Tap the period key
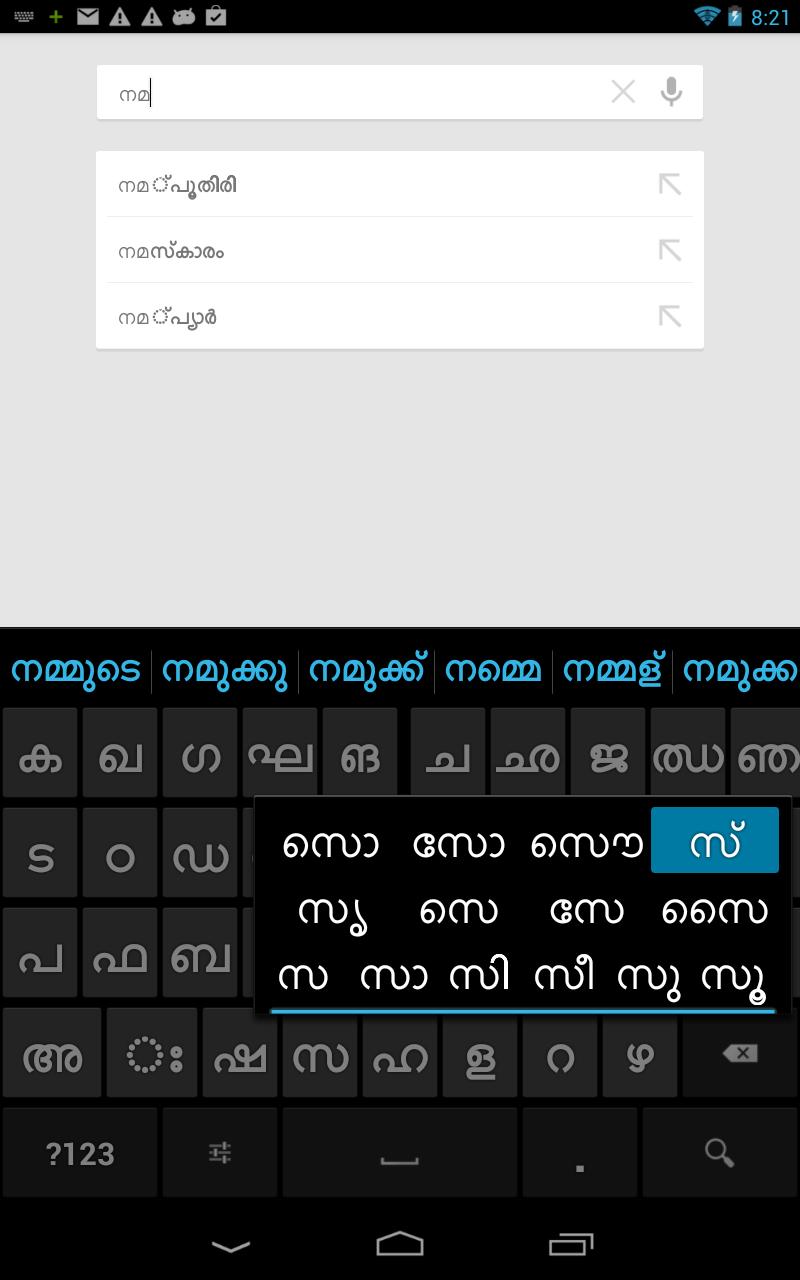 coord(578,1152)
